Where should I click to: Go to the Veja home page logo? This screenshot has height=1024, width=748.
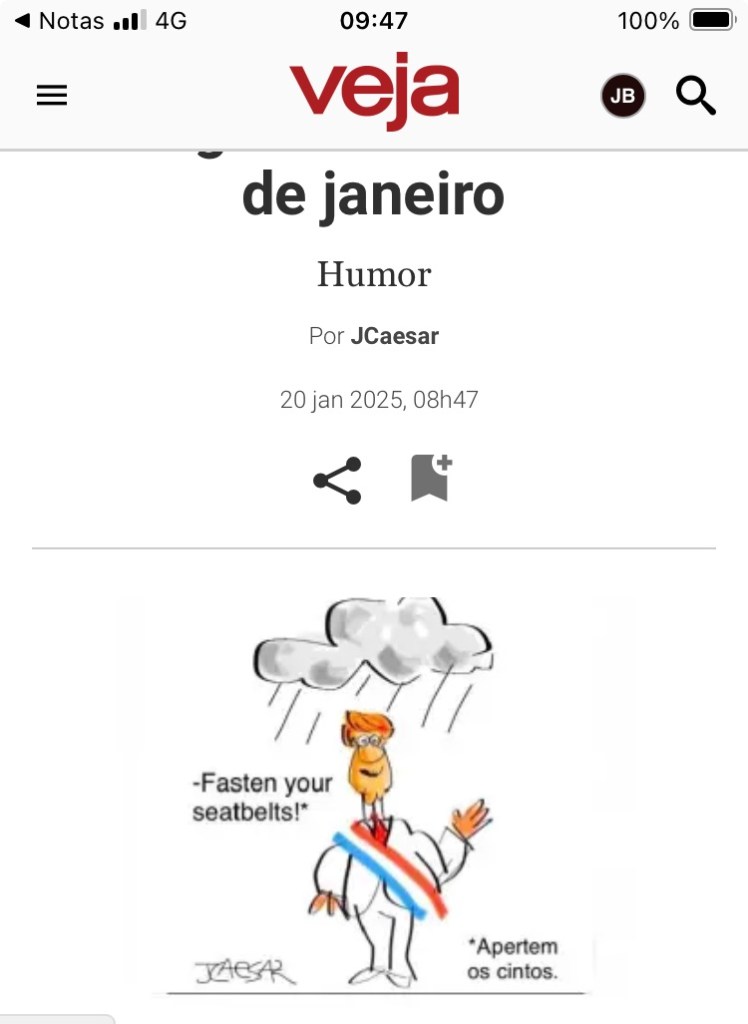[x=374, y=92]
